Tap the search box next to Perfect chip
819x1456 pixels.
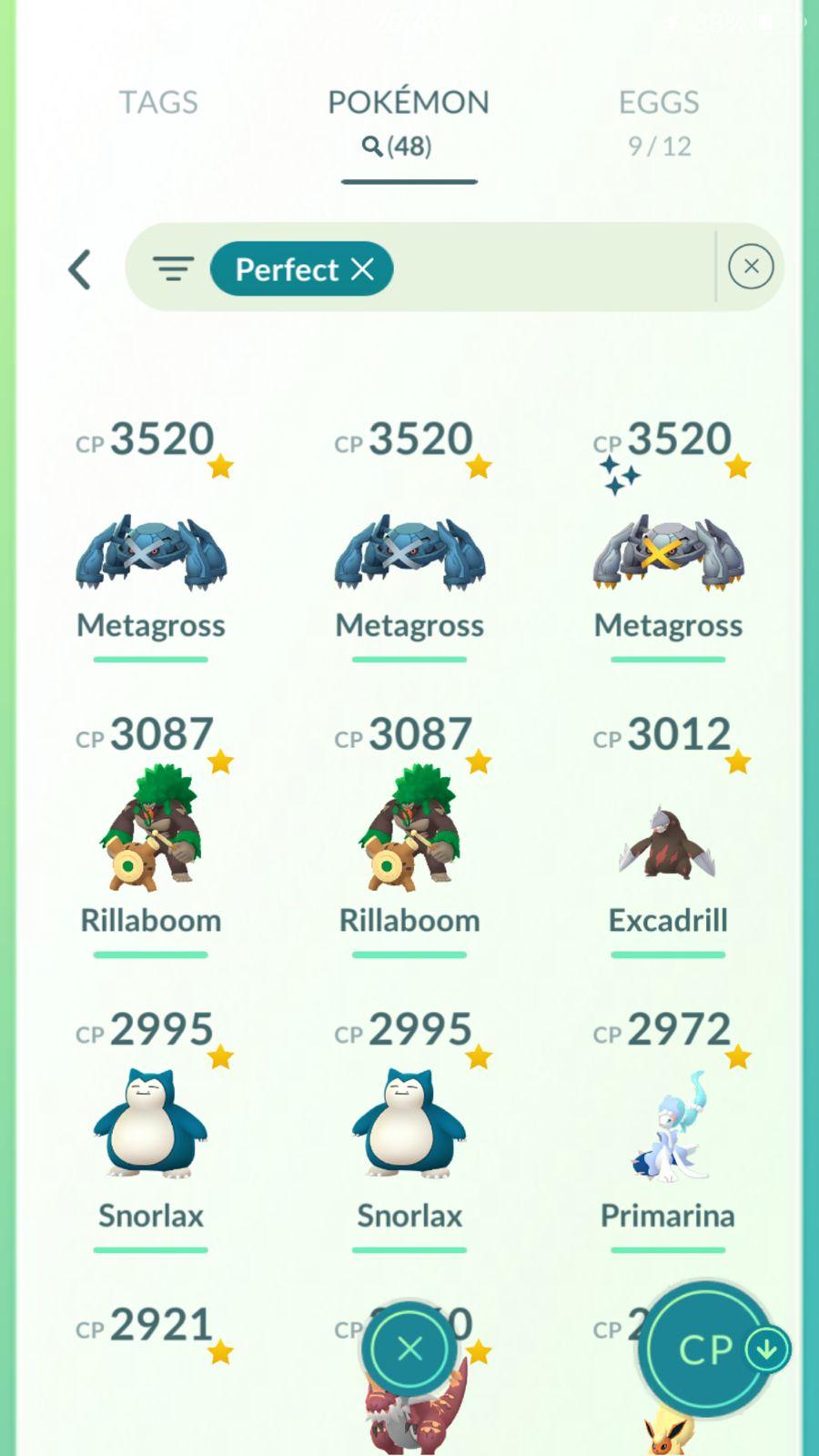546,268
